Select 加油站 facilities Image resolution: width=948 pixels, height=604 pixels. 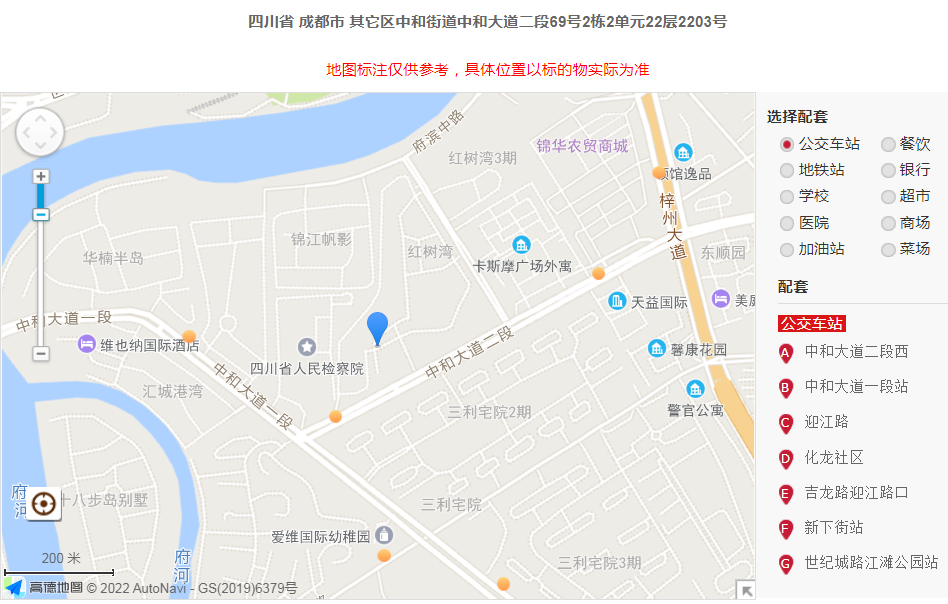tap(787, 248)
